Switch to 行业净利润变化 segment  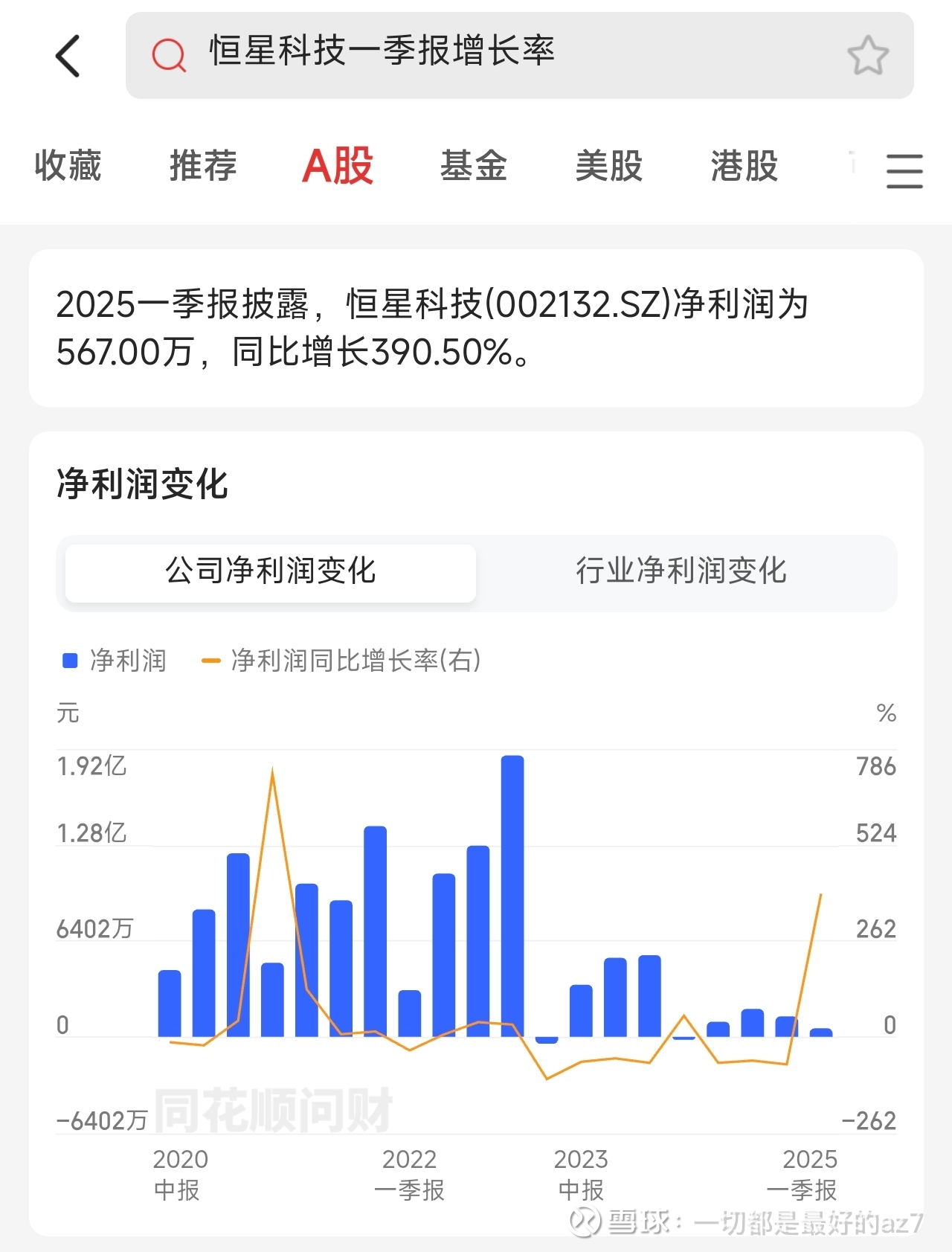[x=681, y=572]
